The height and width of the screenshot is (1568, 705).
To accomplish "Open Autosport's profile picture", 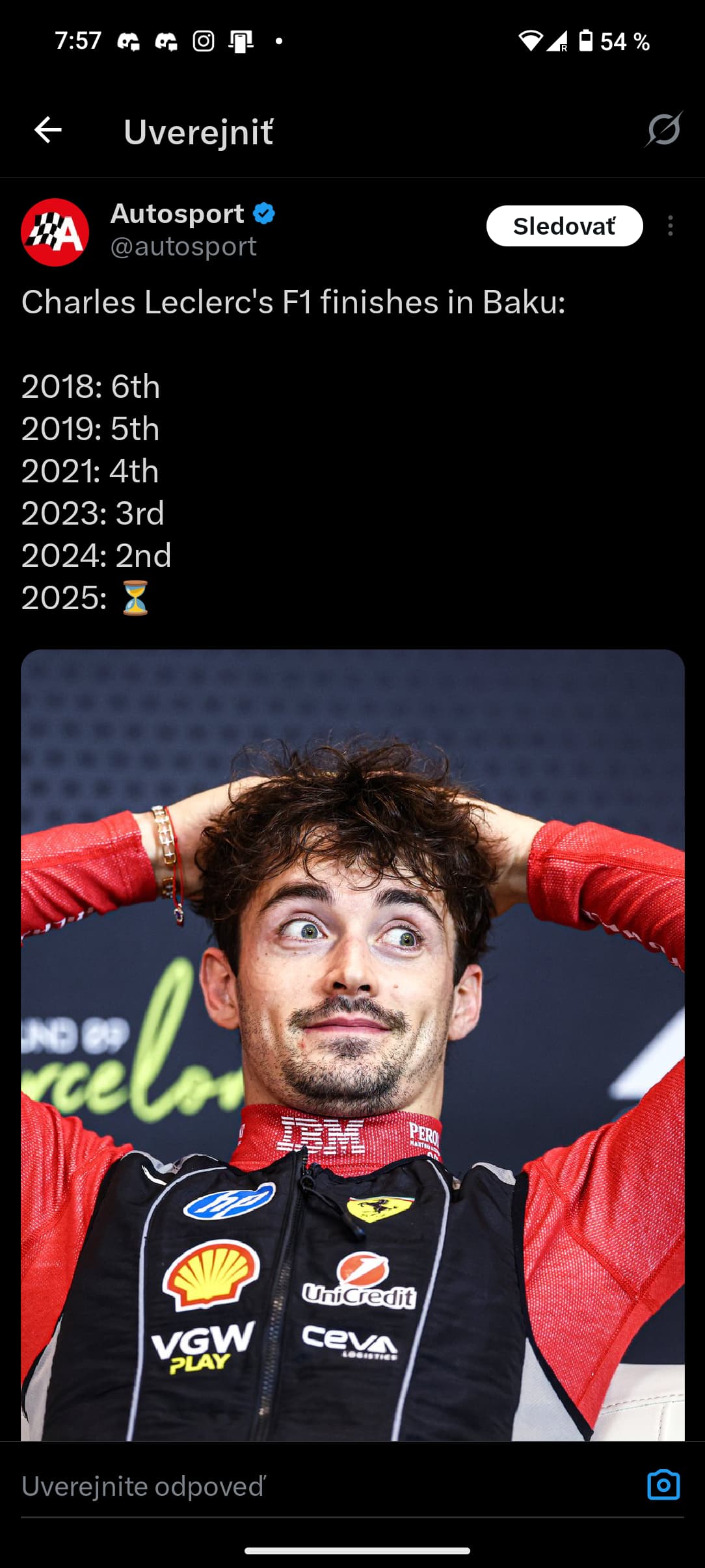I will coord(55,232).
